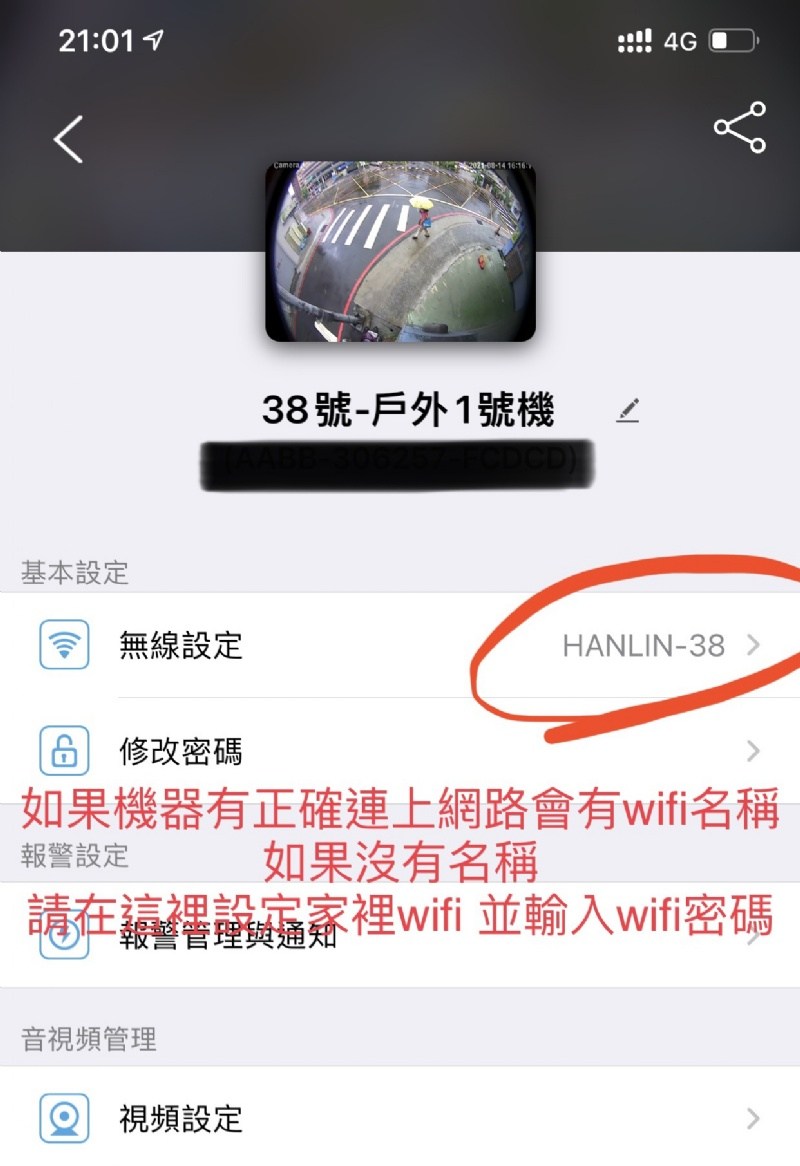Image resolution: width=800 pixels, height=1166 pixels.
Task: Open 修改密碼 to change password
Action: coord(400,751)
